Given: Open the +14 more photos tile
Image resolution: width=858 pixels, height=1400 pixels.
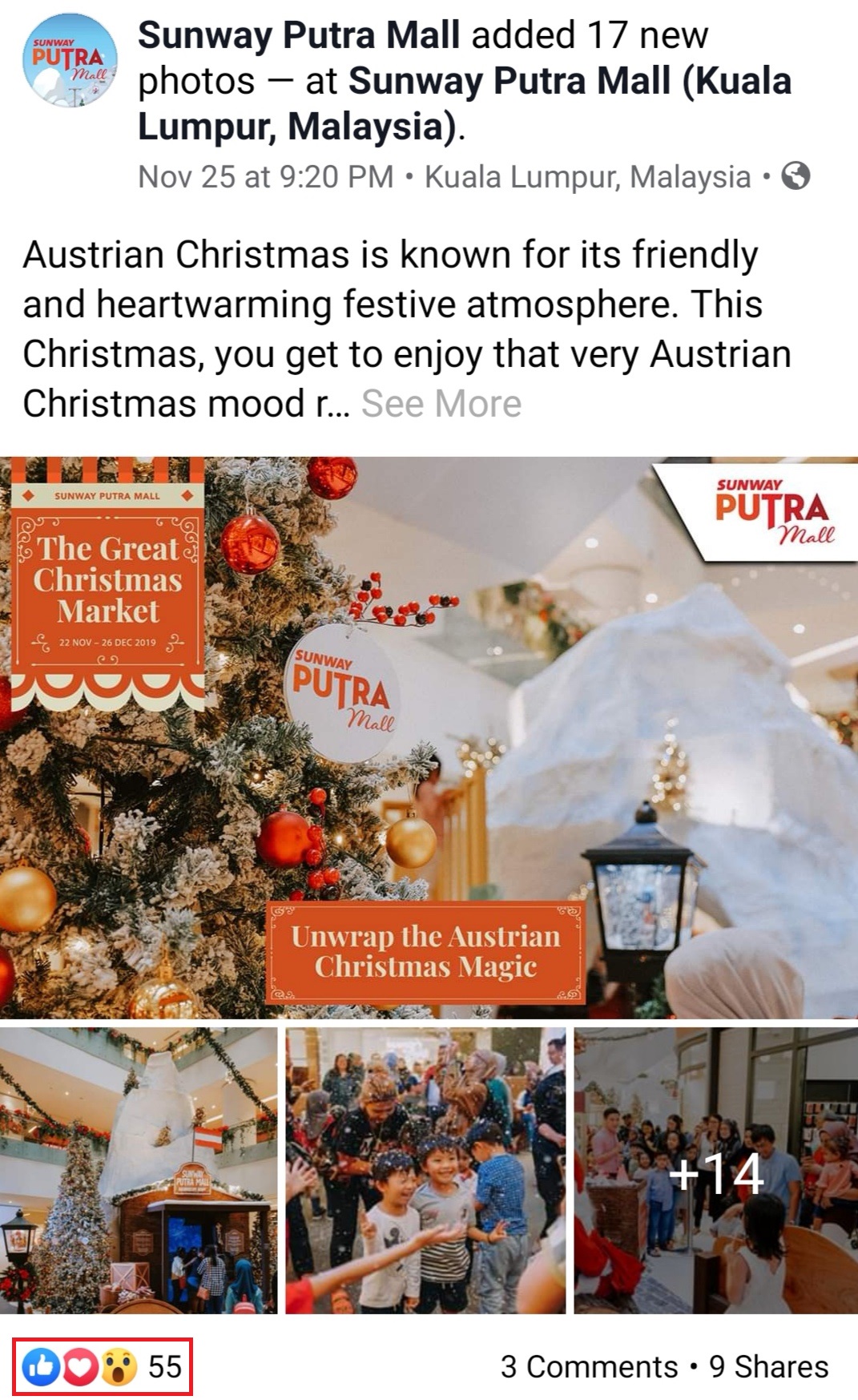Looking at the screenshot, I should [x=715, y=1170].
